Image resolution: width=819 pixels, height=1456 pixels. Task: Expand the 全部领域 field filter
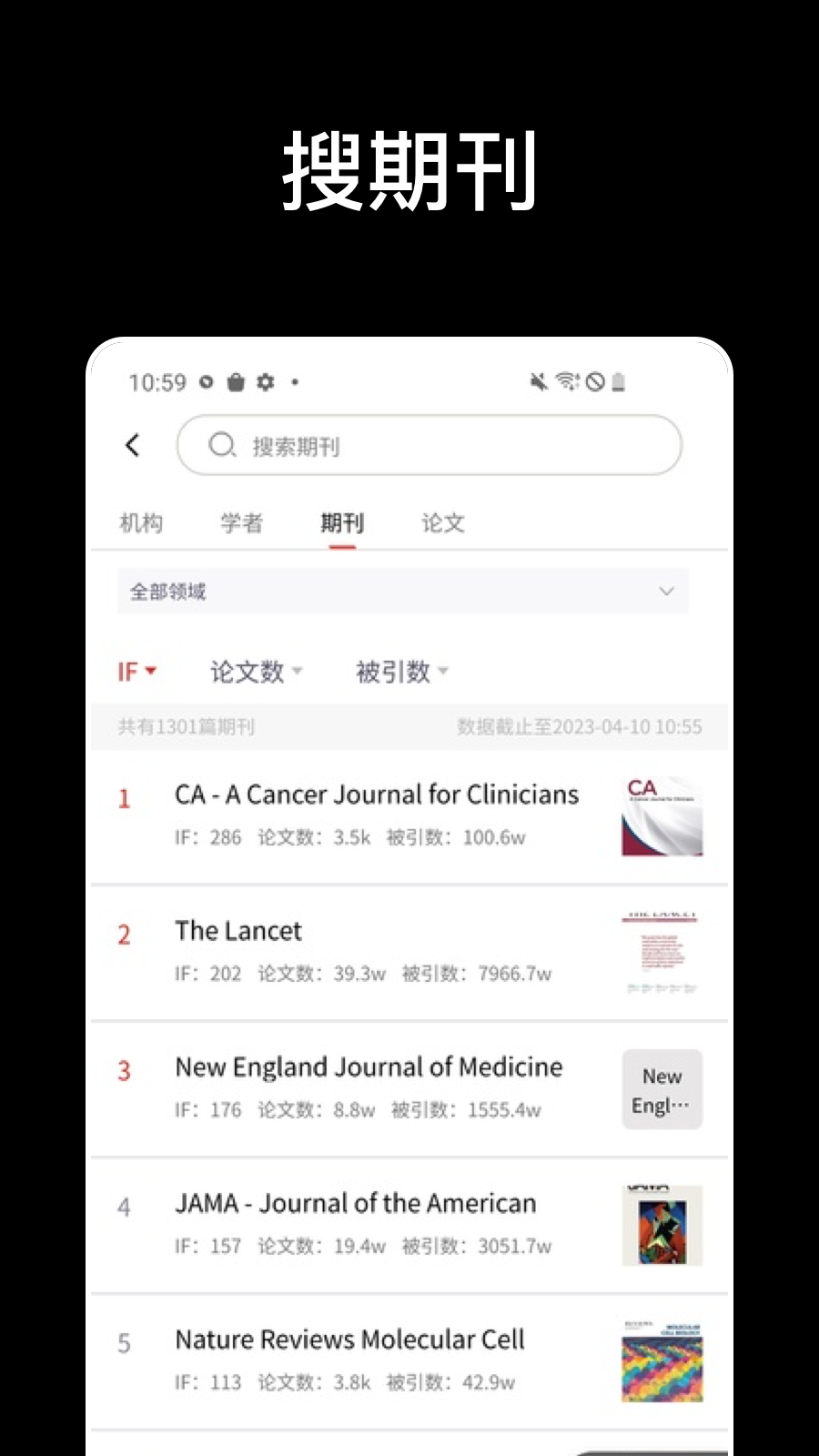click(x=403, y=591)
